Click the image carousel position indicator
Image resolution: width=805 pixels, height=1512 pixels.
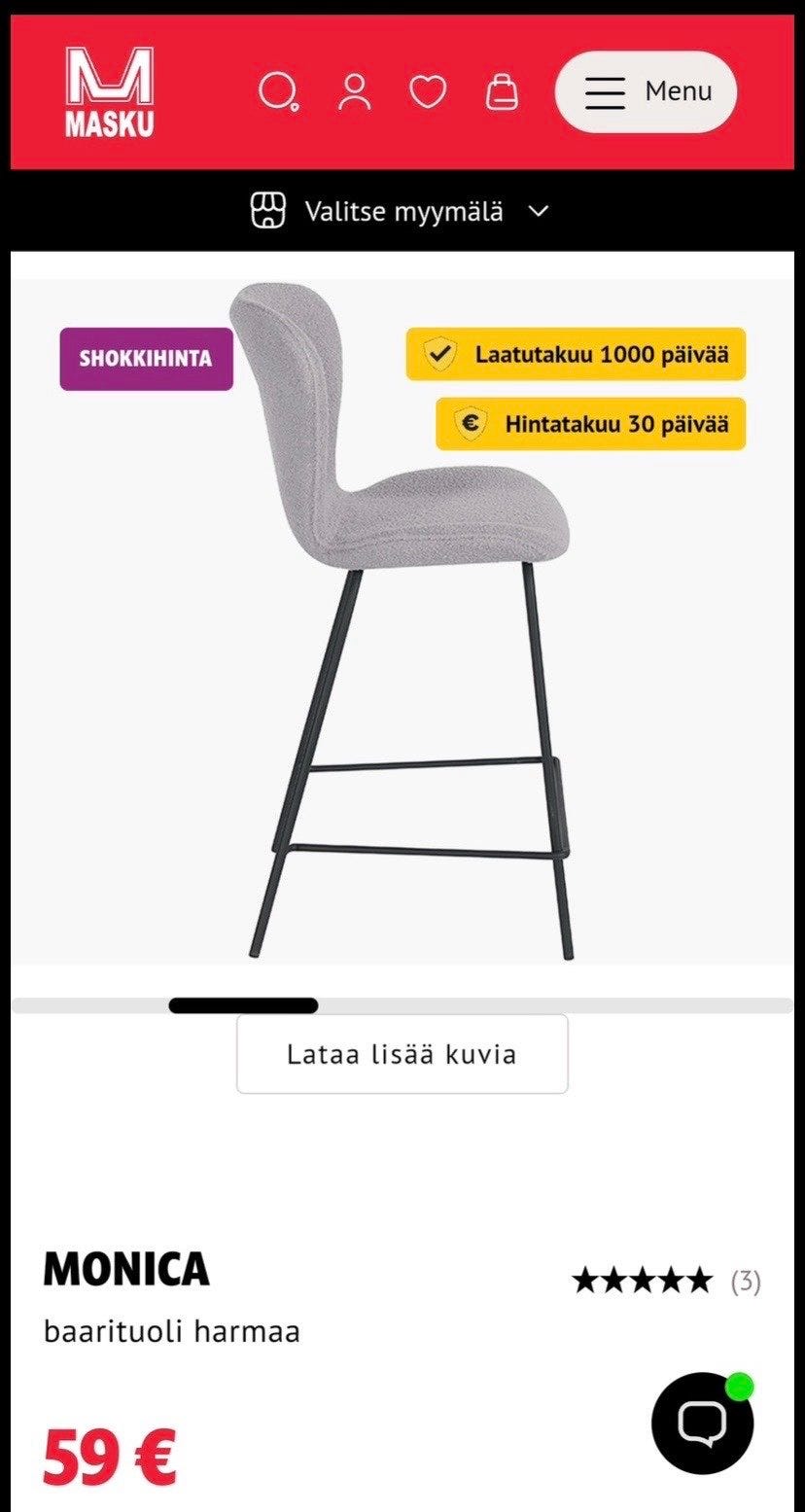244,1004
